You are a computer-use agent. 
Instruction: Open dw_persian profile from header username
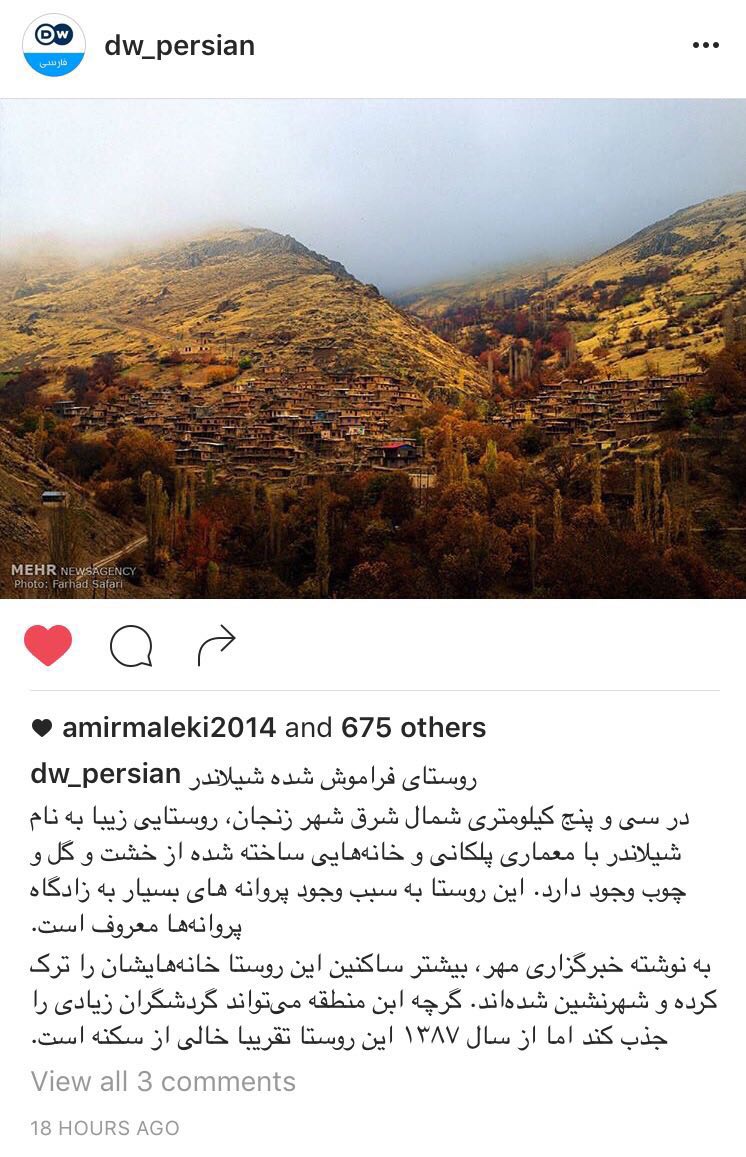pyautogui.click(x=179, y=46)
